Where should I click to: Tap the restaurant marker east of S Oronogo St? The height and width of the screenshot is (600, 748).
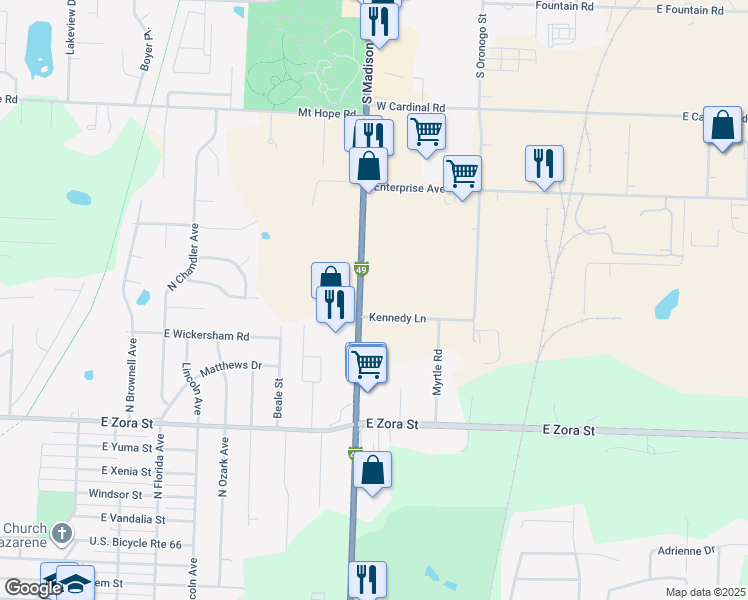[x=544, y=164]
